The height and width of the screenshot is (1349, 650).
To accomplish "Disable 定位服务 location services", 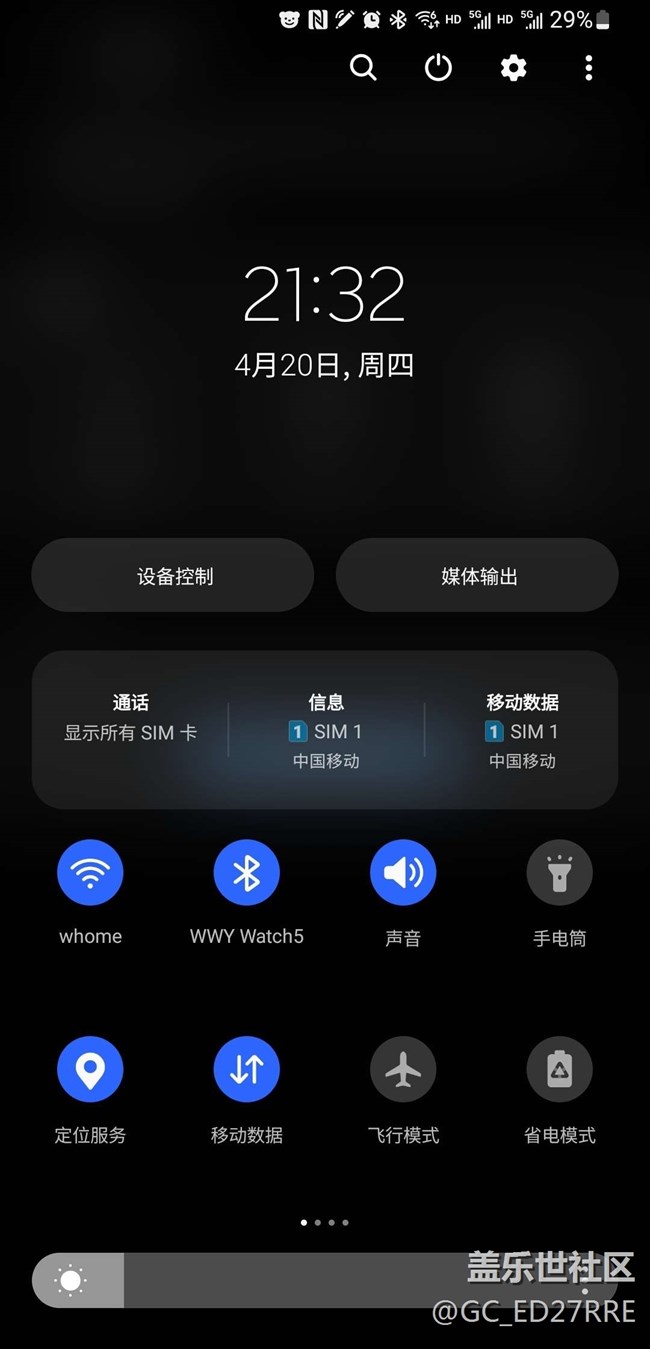I will tap(90, 1069).
